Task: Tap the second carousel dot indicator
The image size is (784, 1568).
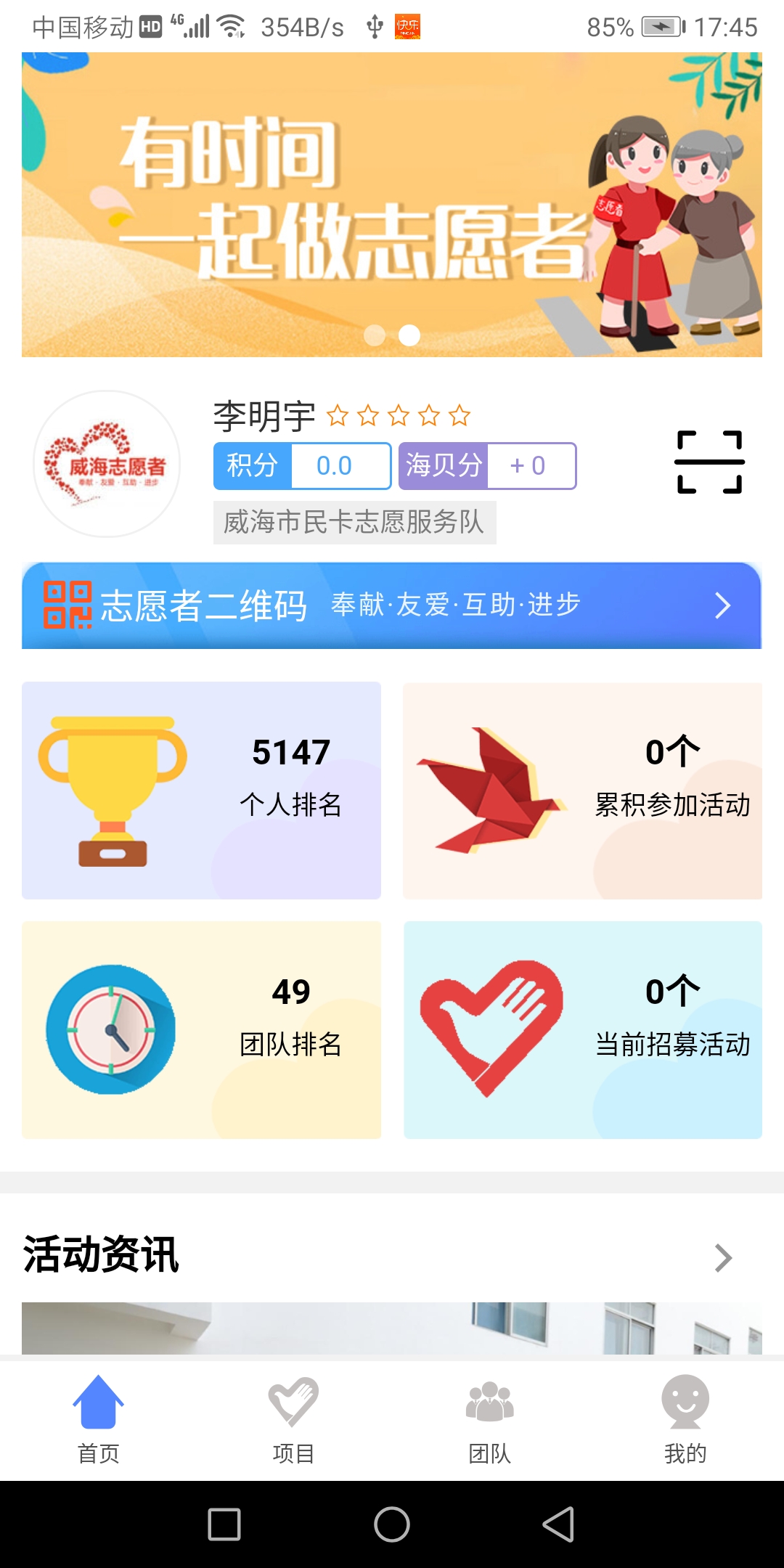Action: pyautogui.click(x=408, y=335)
